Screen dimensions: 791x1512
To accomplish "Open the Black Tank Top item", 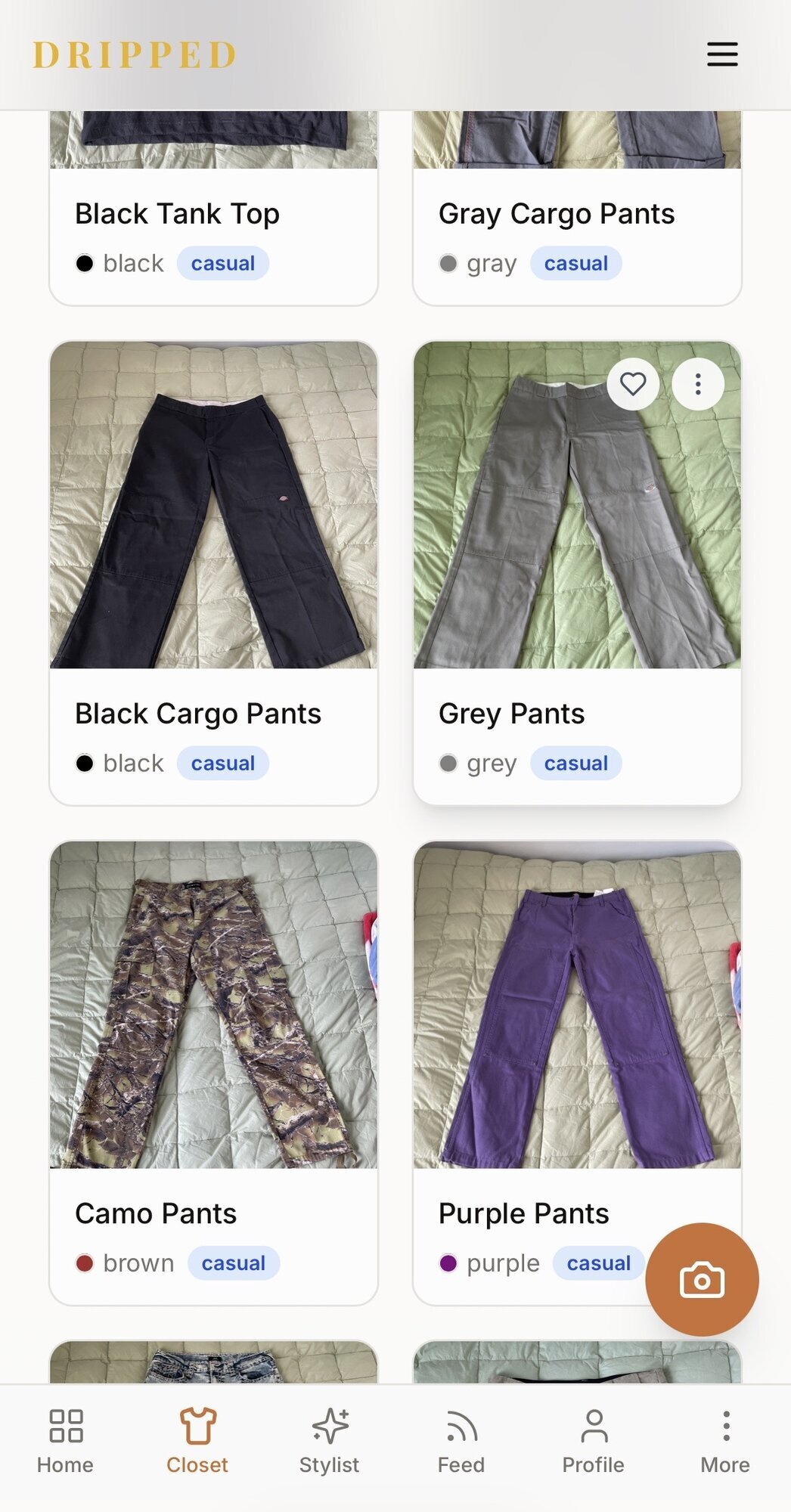I will pos(213,208).
